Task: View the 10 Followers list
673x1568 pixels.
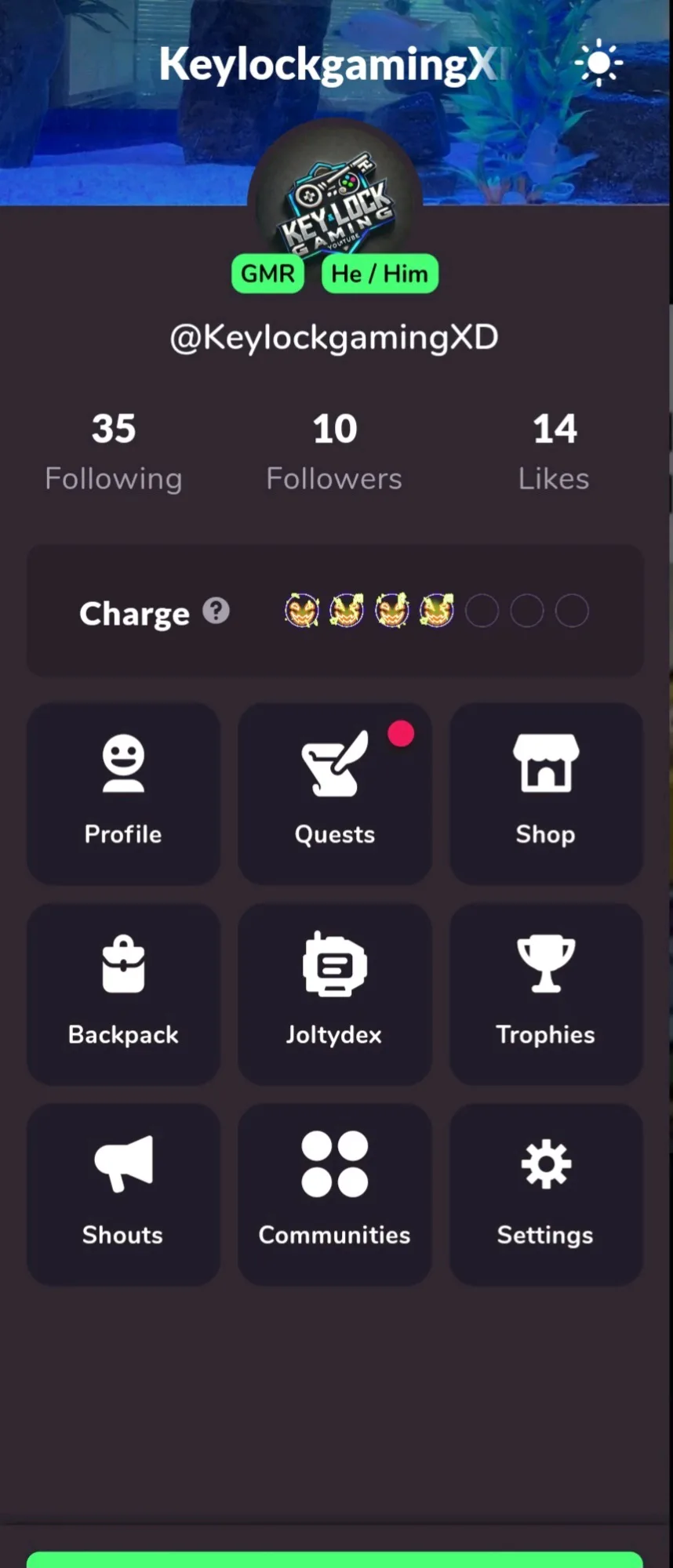Action: (x=334, y=452)
